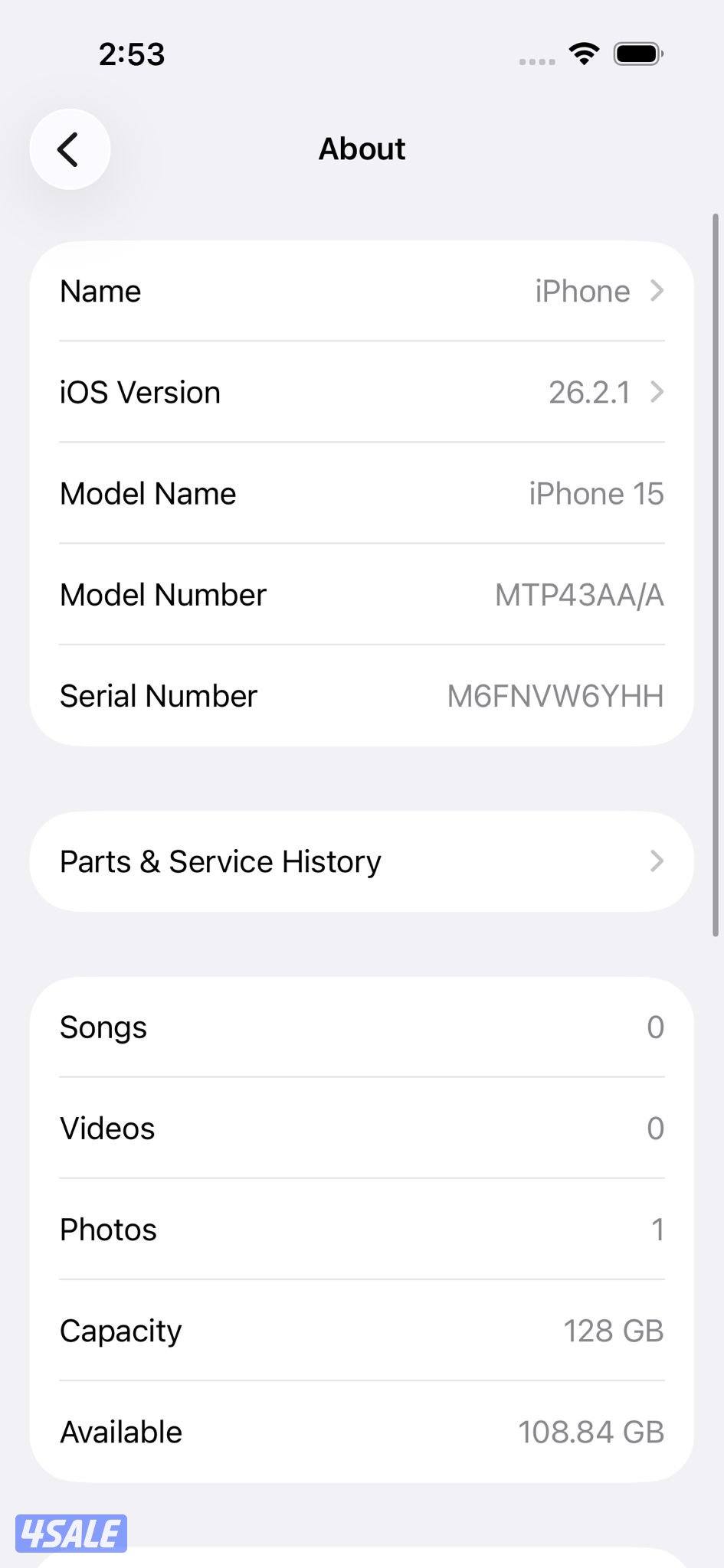The image size is (724, 1568).
Task: Tap the Capacity 128 GB row
Action: point(362,1331)
